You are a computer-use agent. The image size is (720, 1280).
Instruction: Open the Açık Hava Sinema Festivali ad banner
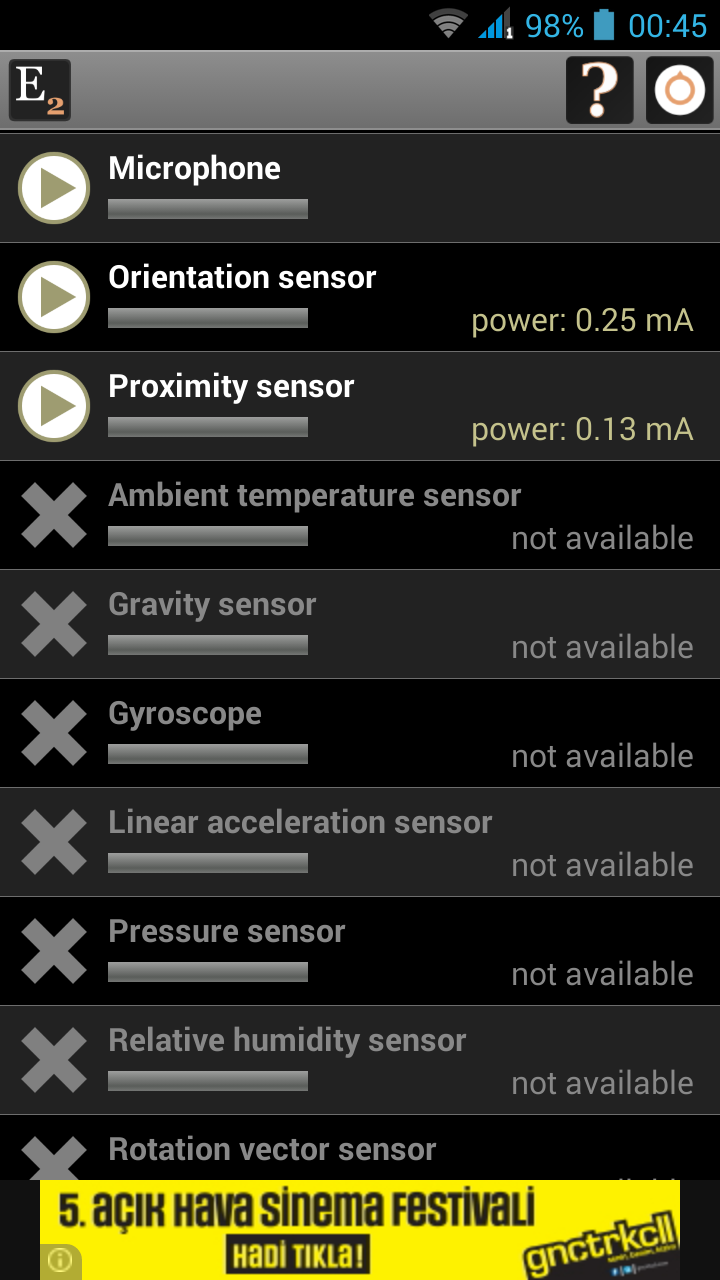[360, 1230]
